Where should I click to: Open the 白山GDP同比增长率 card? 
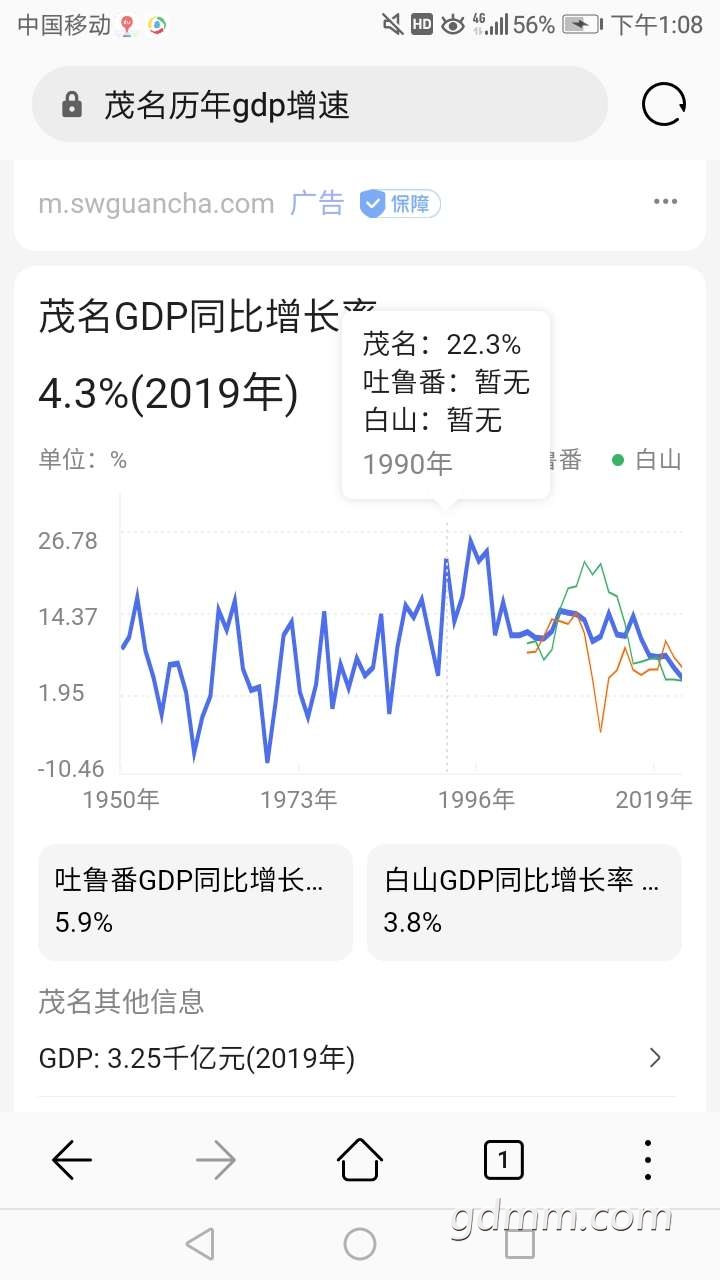(524, 902)
